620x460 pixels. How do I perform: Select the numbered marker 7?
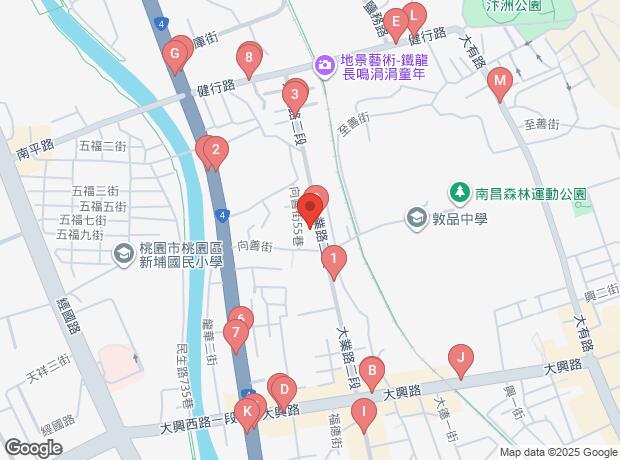pyautogui.click(x=236, y=333)
